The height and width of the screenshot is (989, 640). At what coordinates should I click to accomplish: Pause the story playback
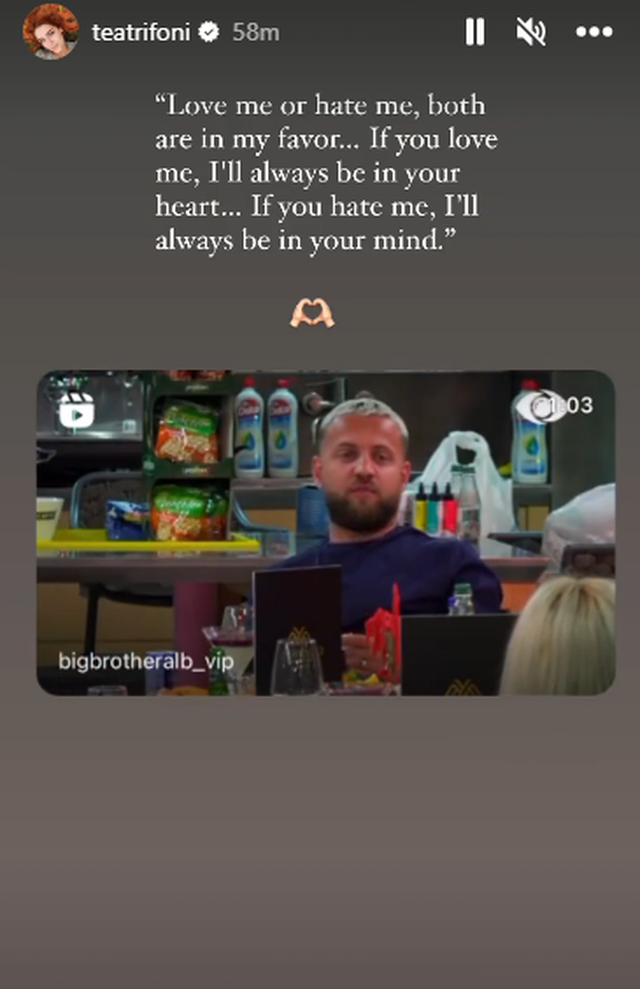click(x=475, y=33)
